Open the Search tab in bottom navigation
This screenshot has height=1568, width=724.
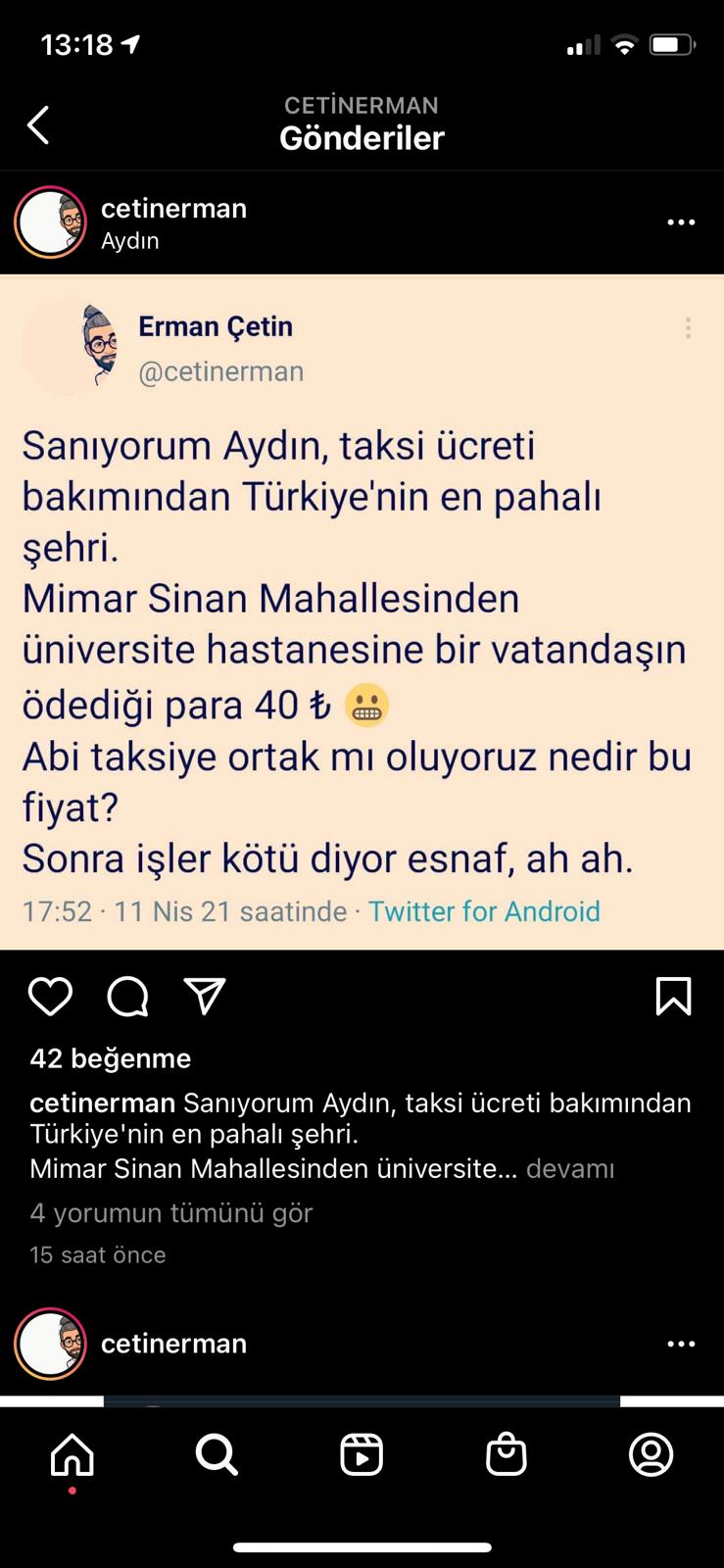tap(217, 1455)
